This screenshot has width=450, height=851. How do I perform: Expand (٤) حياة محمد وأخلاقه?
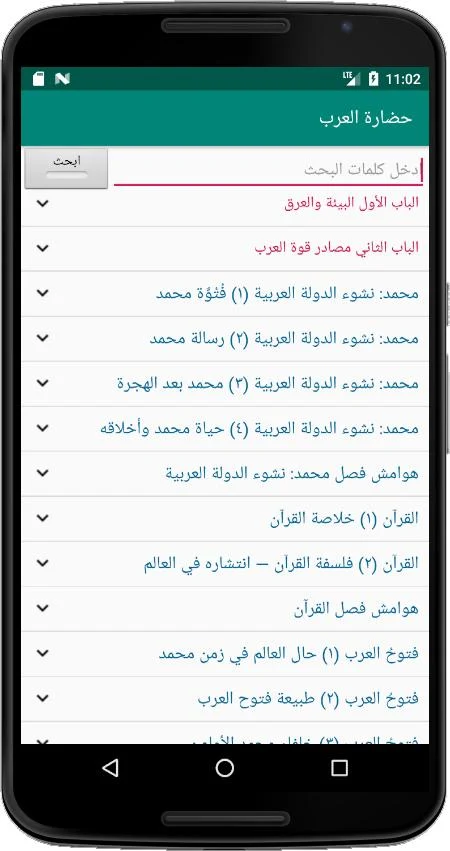(x=225, y=429)
